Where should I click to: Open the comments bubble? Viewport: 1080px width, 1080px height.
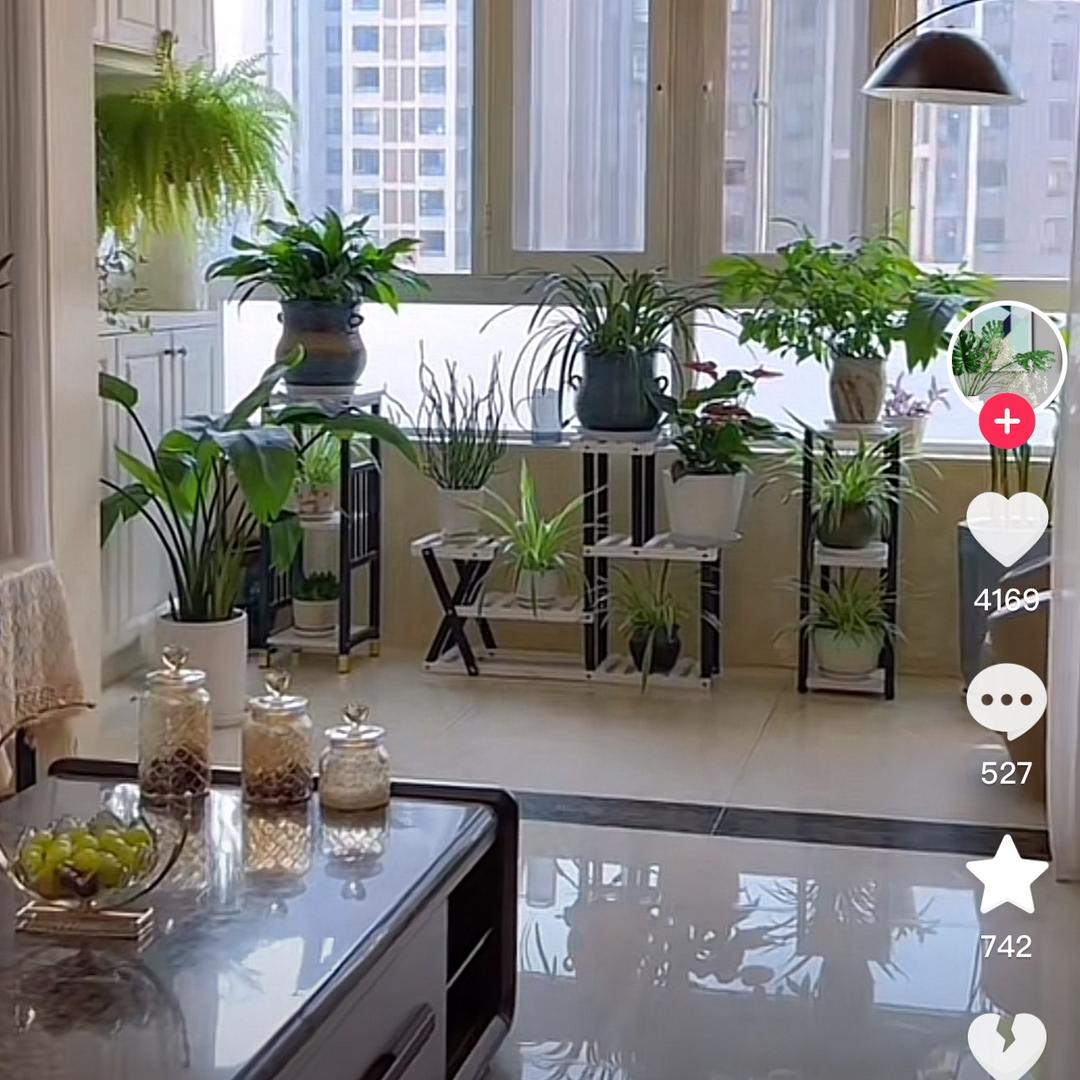click(x=1006, y=701)
